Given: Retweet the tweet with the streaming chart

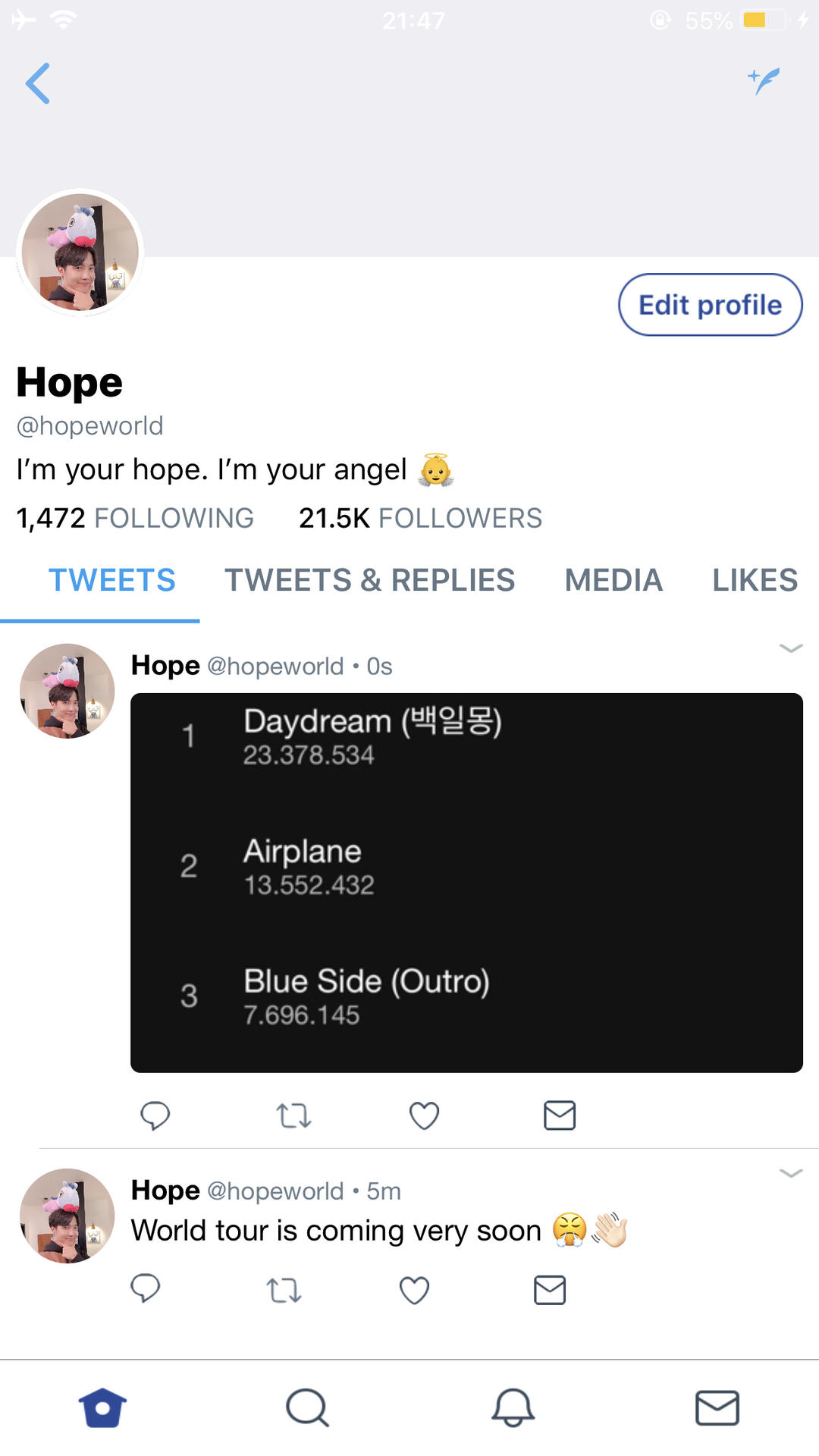Looking at the screenshot, I should point(293,1116).
